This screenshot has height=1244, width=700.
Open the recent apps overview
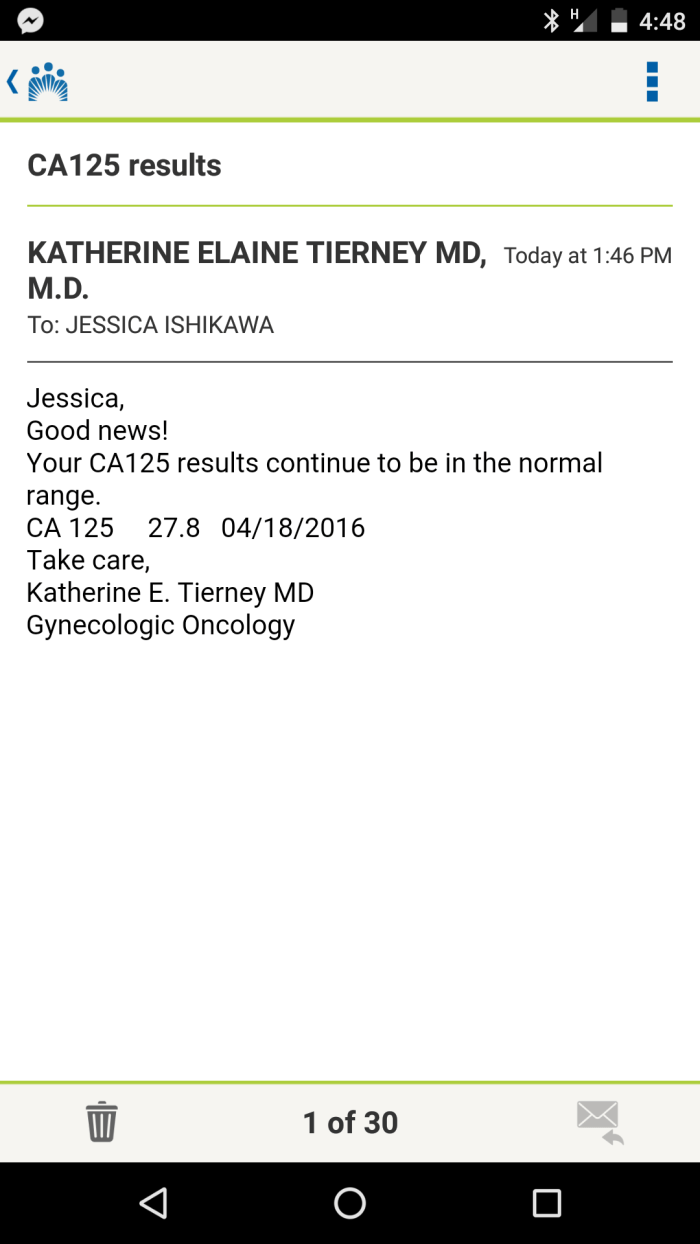pyautogui.click(x=546, y=1203)
